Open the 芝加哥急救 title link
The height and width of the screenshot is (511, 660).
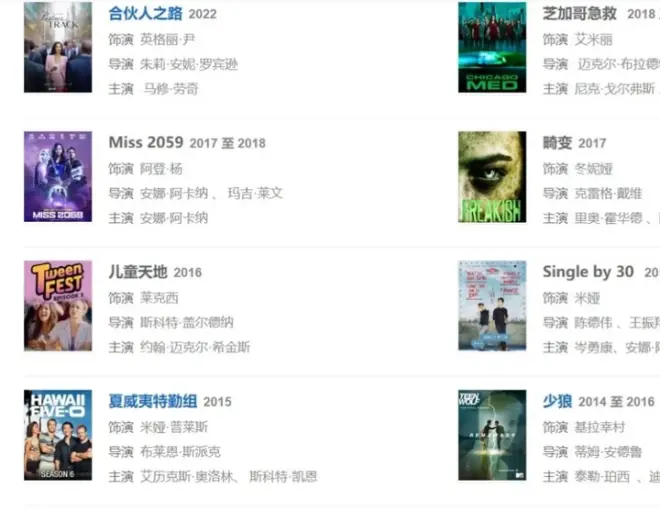(x=580, y=13)
